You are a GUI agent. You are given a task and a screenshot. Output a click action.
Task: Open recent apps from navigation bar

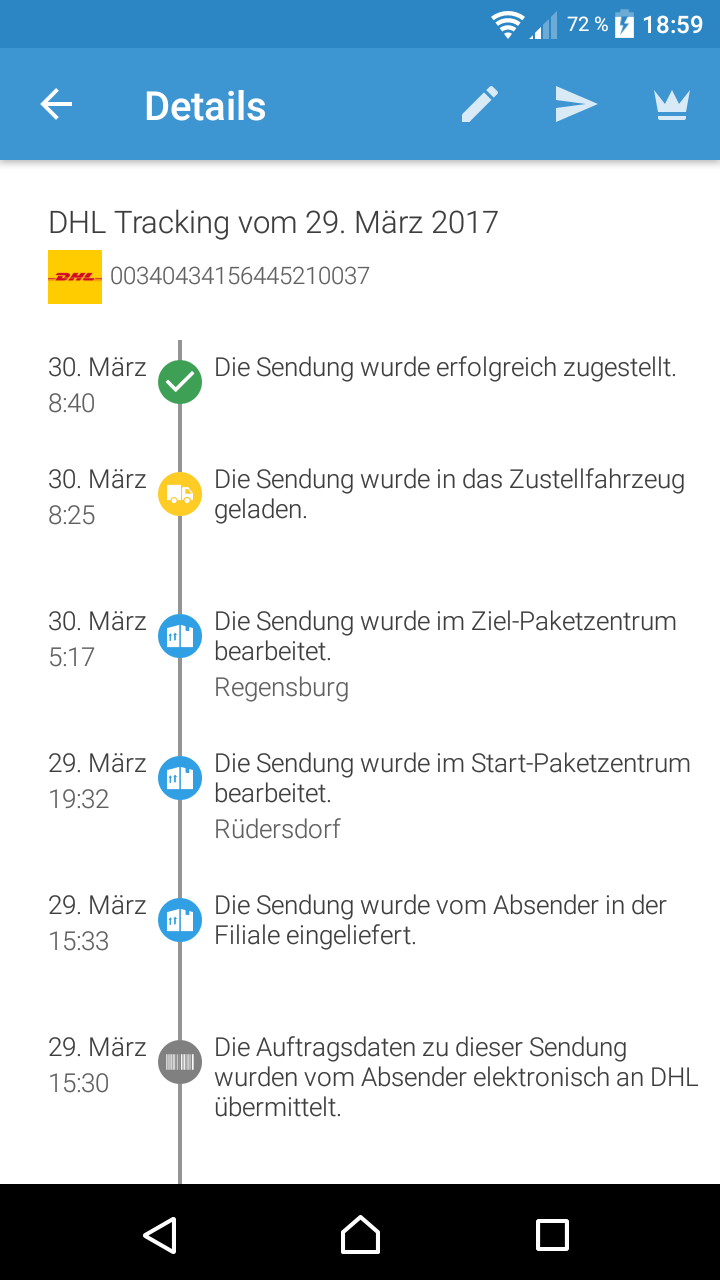[552, 1235]
